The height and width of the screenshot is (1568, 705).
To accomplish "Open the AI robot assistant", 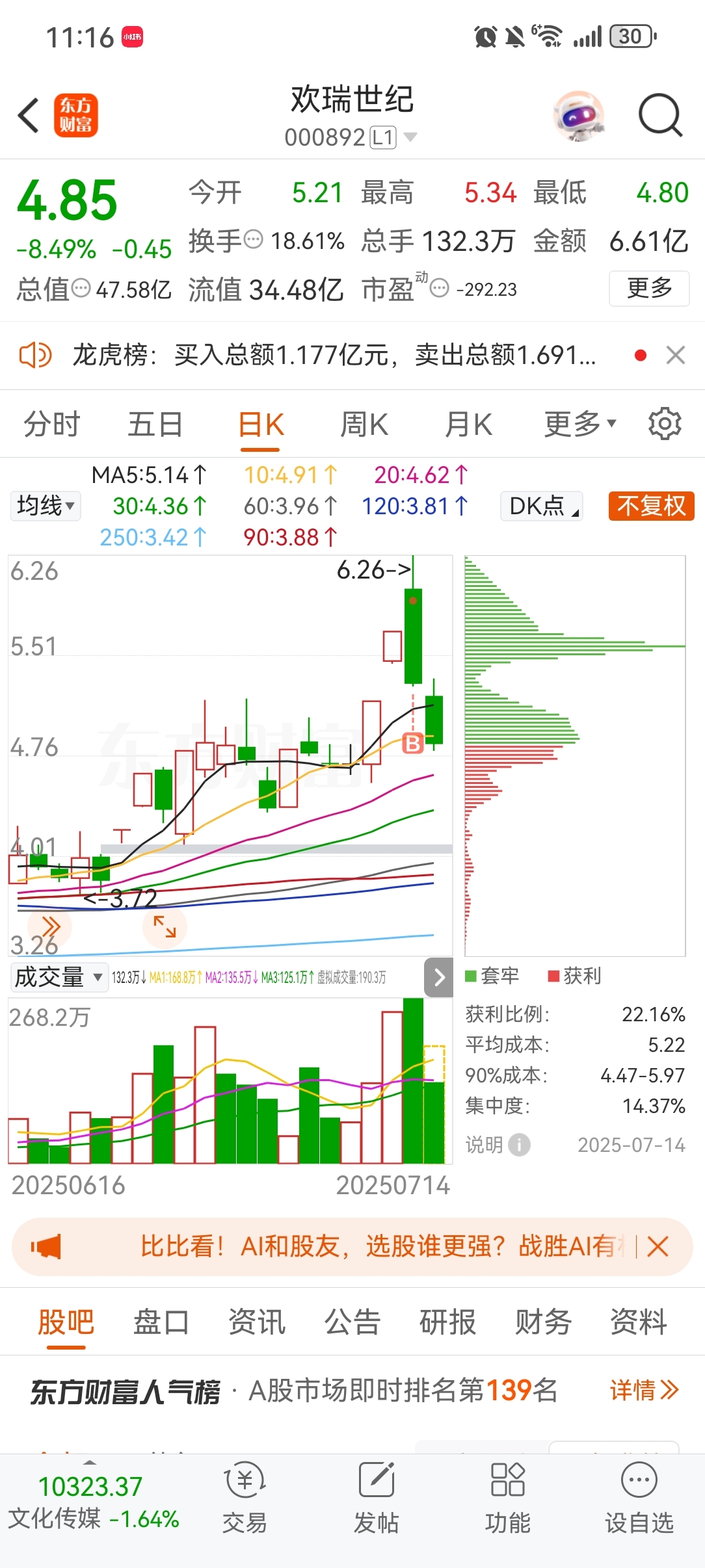I will coord(578,116).
